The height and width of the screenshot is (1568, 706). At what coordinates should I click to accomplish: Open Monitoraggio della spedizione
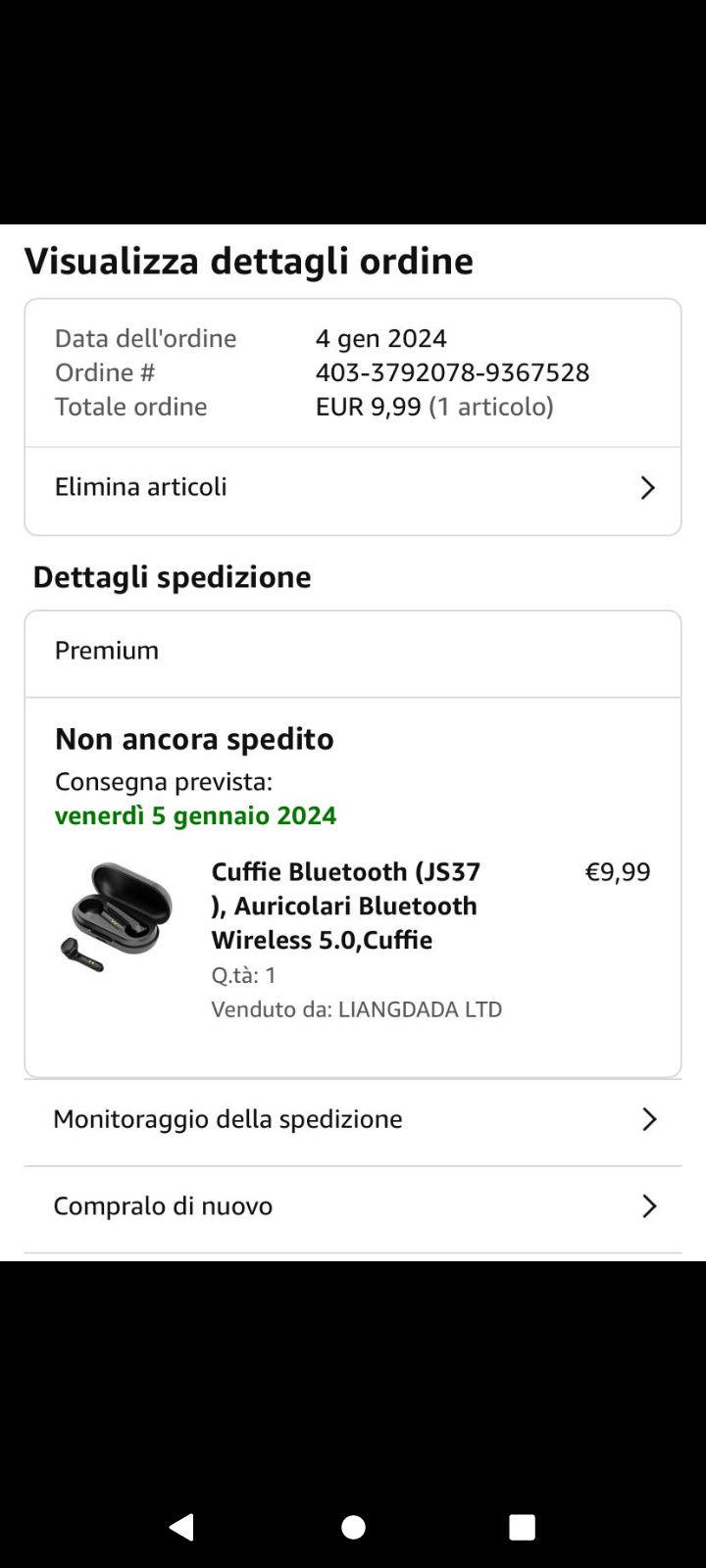353,1121
